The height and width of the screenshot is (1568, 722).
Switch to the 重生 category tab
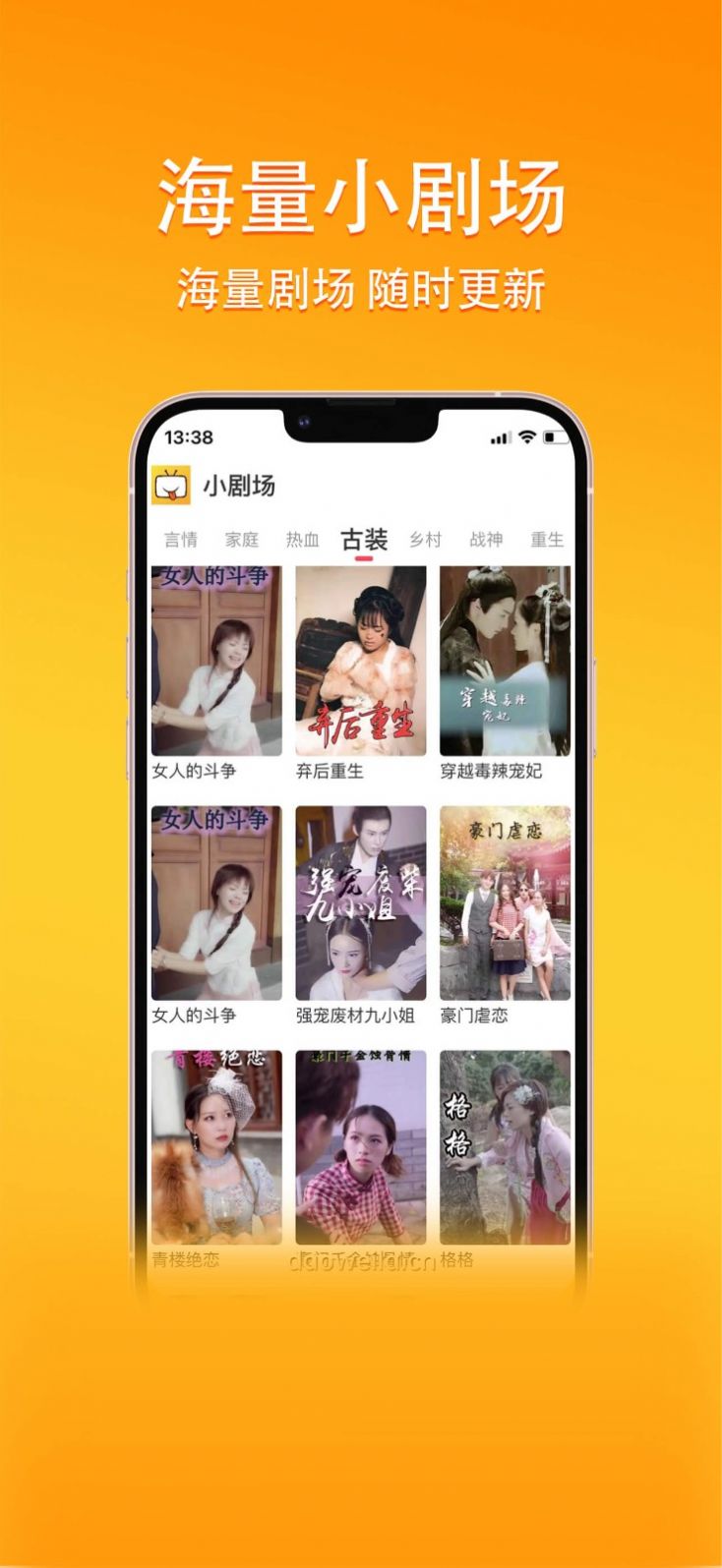tap(548, 539)
